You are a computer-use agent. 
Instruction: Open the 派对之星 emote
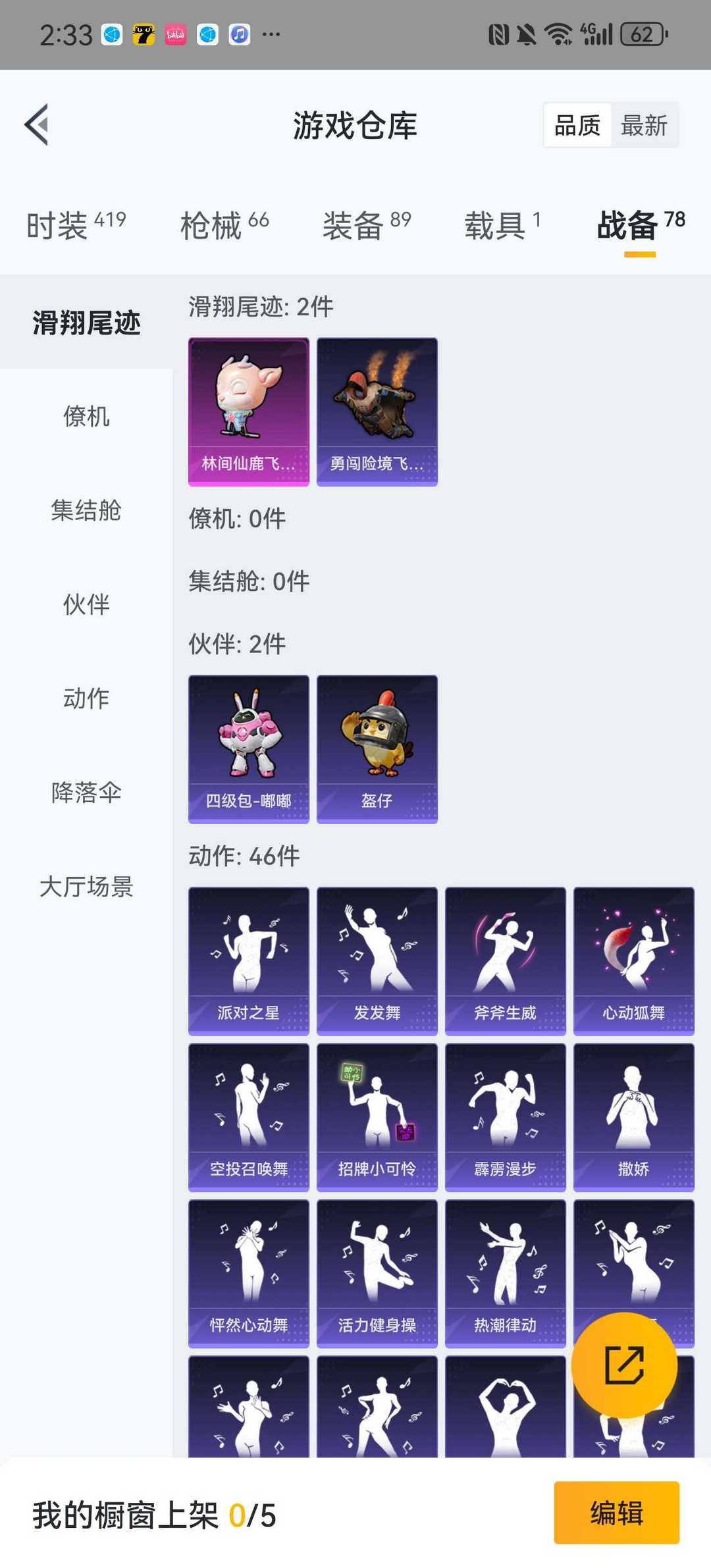pos(249,961)
